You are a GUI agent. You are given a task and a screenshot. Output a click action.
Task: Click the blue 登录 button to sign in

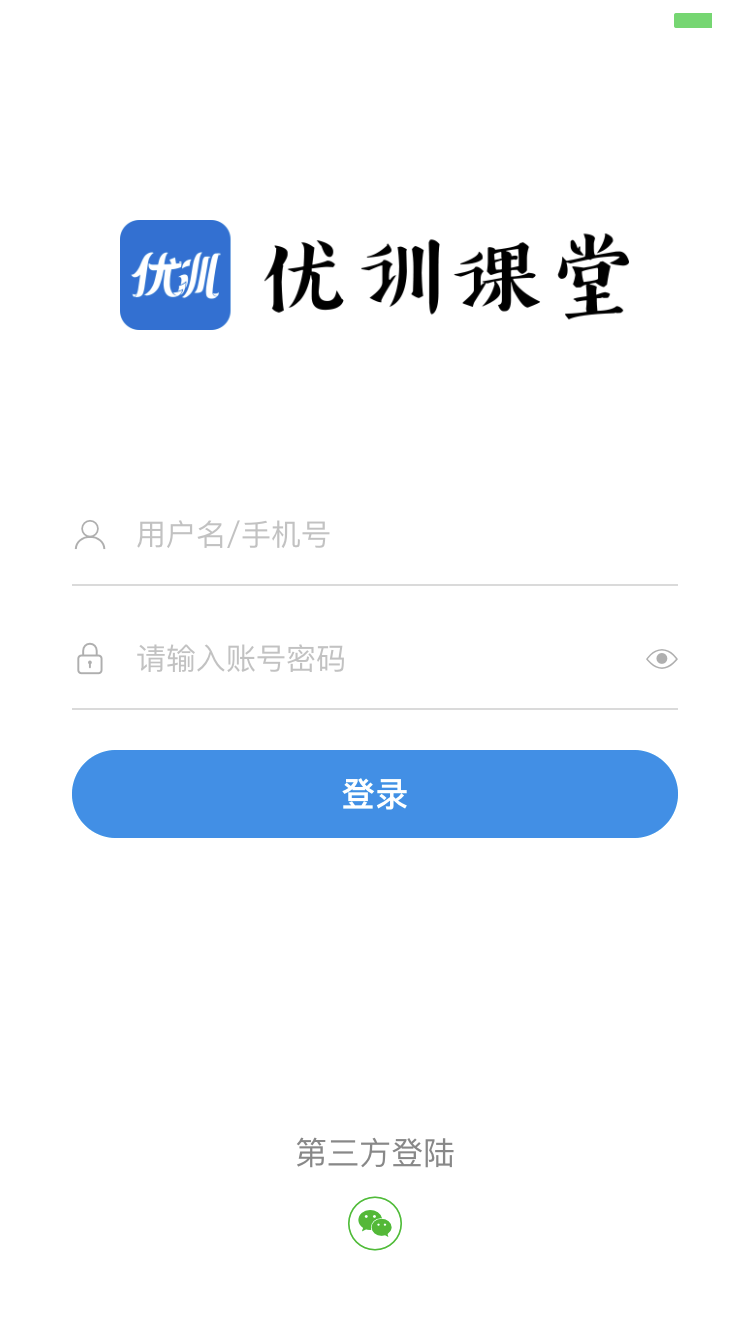[375, 793]
